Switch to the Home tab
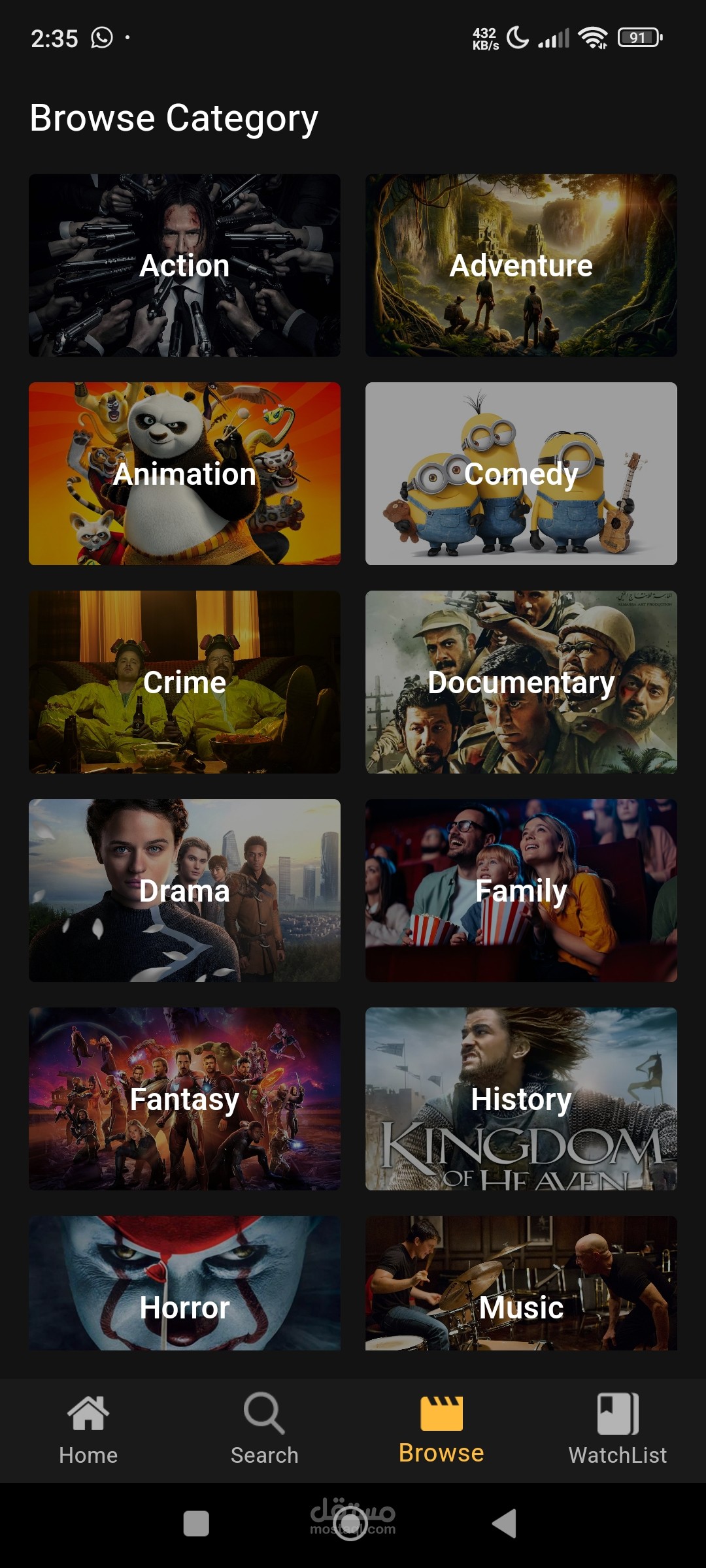This screenshot has height=1568, width=706. click(x=88, y=1429)
